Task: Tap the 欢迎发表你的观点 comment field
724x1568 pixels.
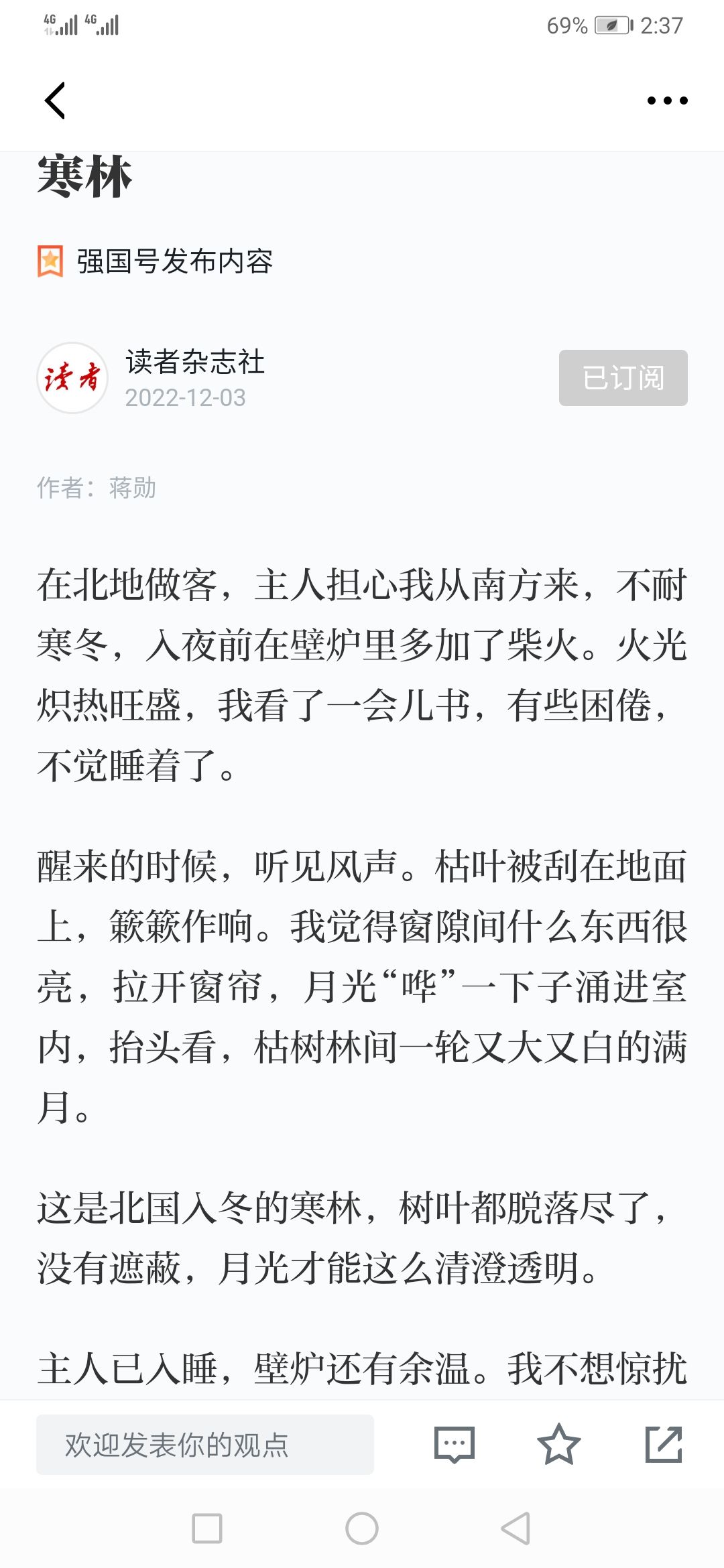Action: [205, 1445]
